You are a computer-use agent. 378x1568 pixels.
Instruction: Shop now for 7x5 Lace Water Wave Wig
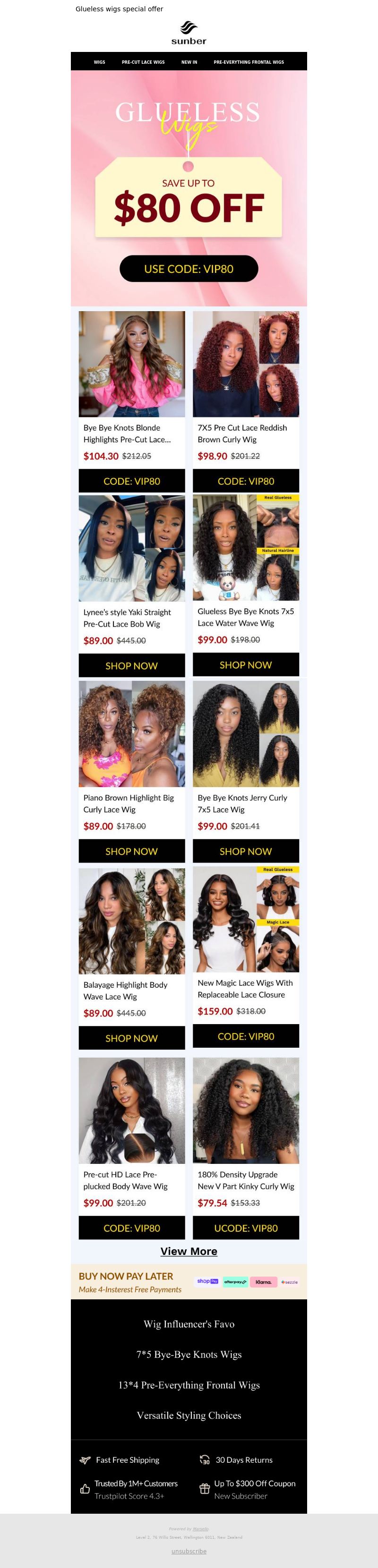246,665
